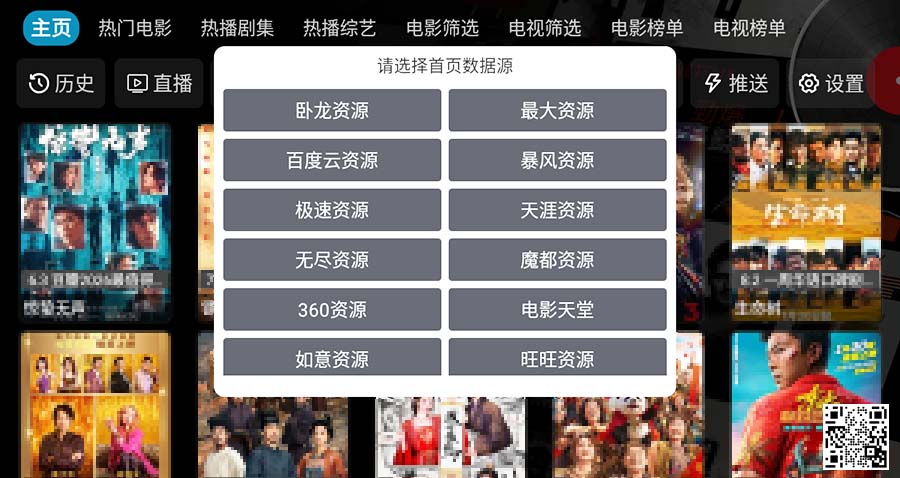The width and height of the screenshot is (900, 478).
Task: Switch to 热门电影 tab
Action: 135,28
